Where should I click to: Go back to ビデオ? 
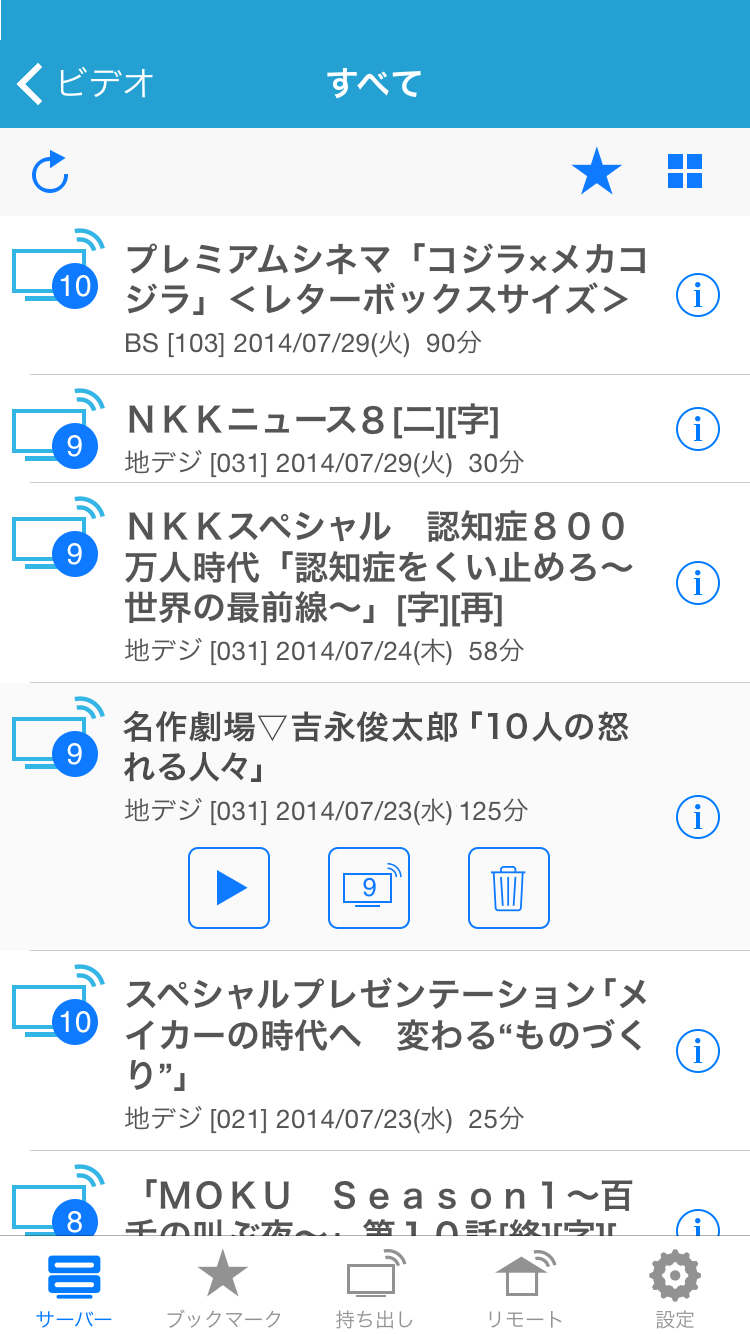(85, 83)
